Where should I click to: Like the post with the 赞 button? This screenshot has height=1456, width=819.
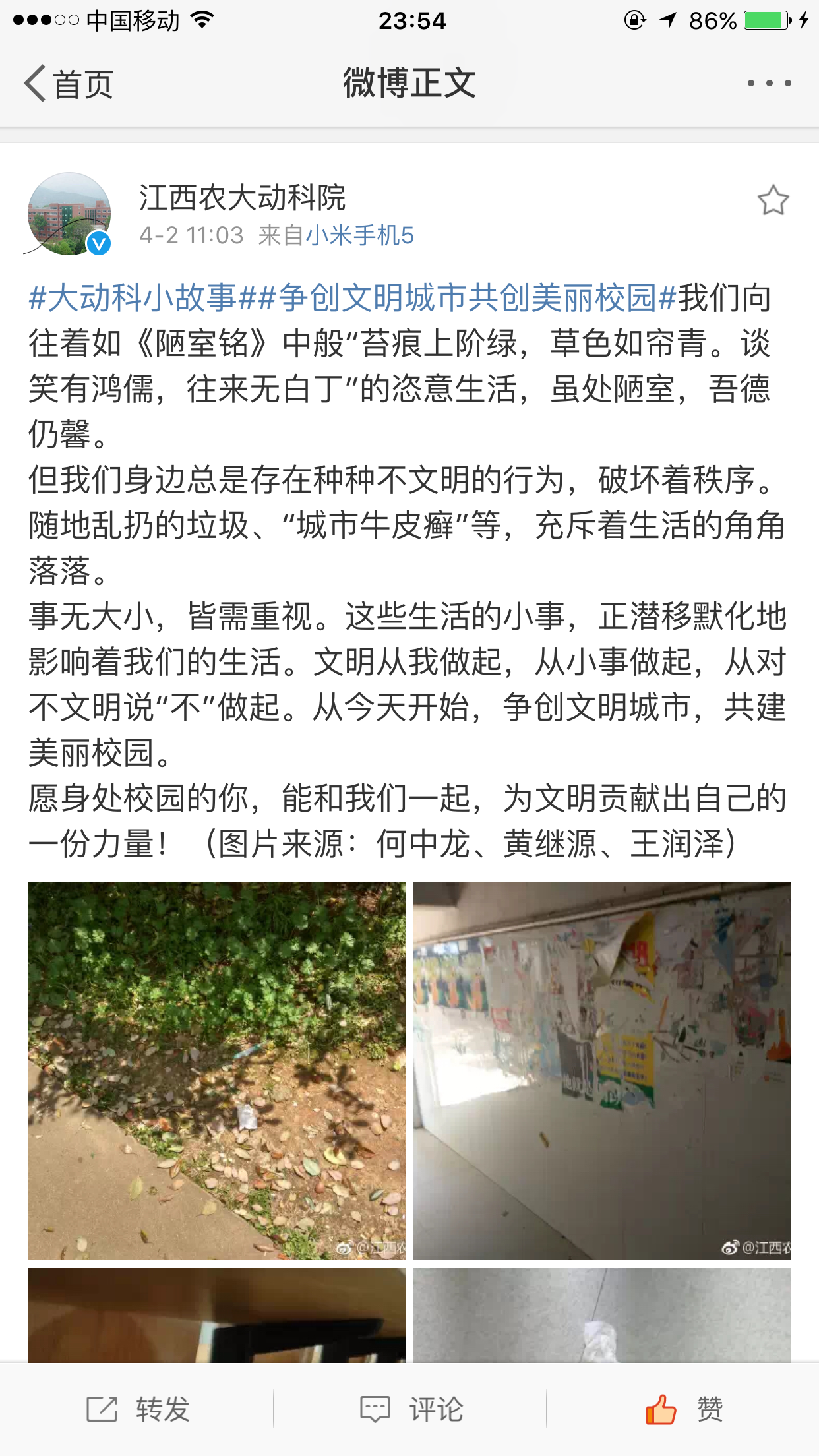pyautogui.click(x=684, y=1410)
